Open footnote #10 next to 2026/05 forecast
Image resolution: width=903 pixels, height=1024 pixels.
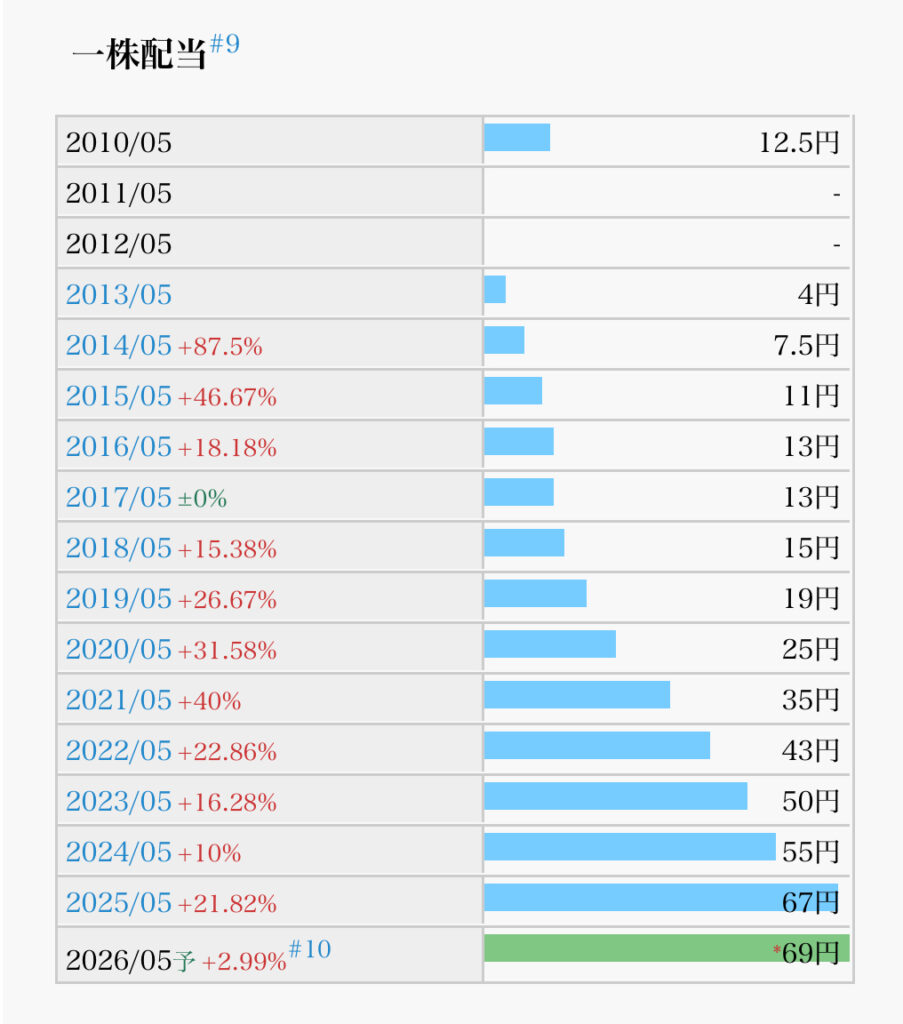(310, 950)
